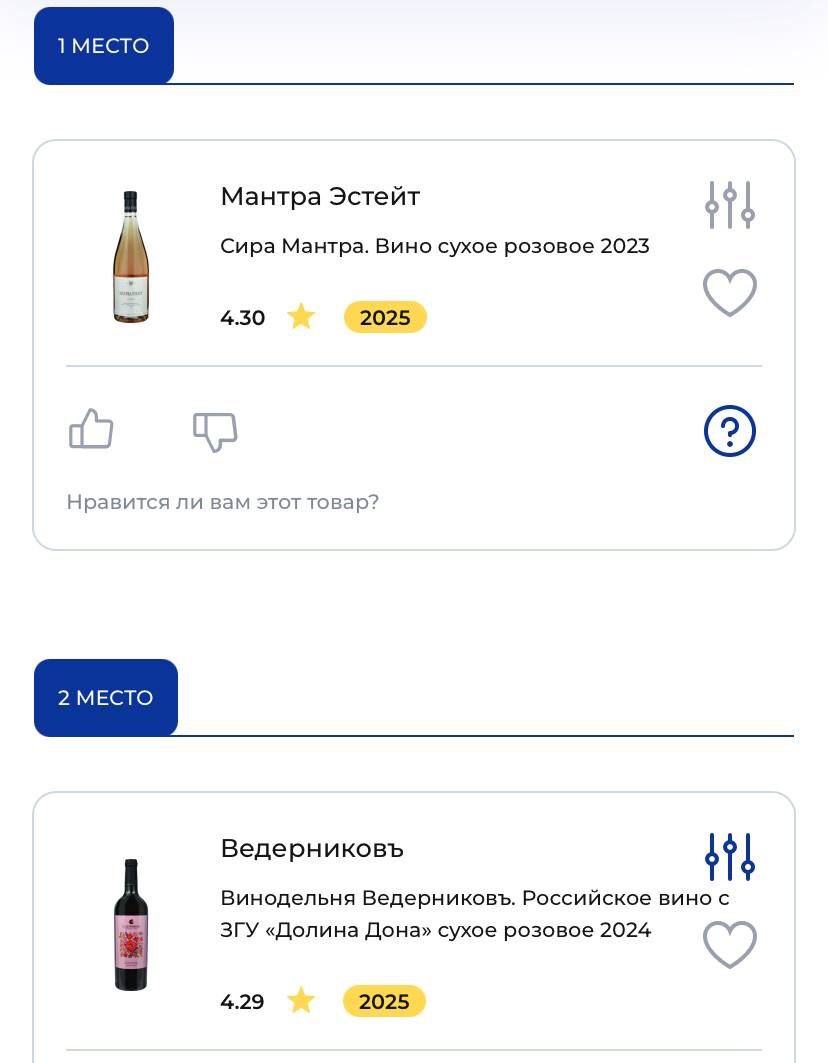Add Мантра Эстейт wine to favorites

[x=729, y=293]
